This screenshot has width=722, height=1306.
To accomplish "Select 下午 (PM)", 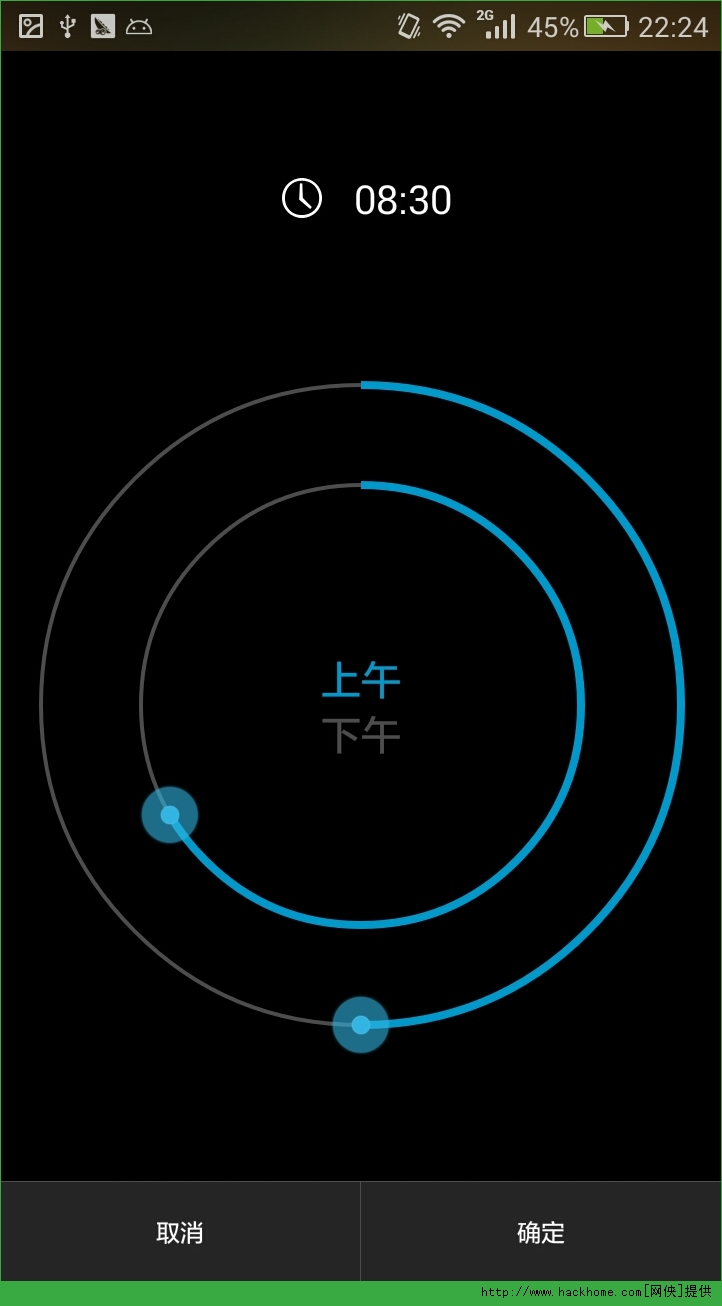I will [x=361, y=737].
